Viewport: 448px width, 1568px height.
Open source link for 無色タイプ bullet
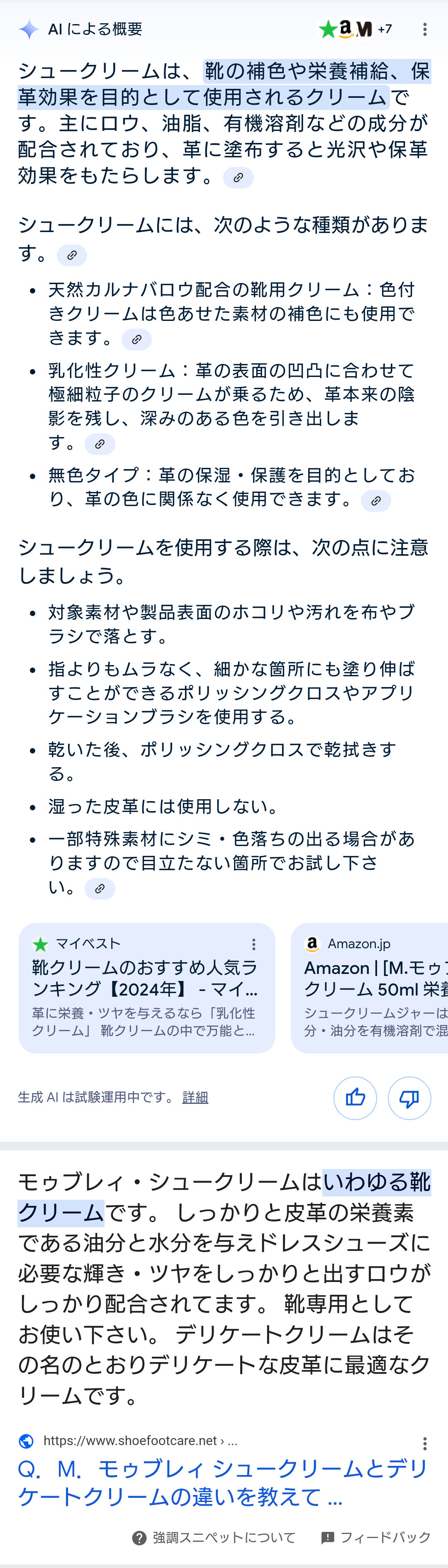pos(376,501)
